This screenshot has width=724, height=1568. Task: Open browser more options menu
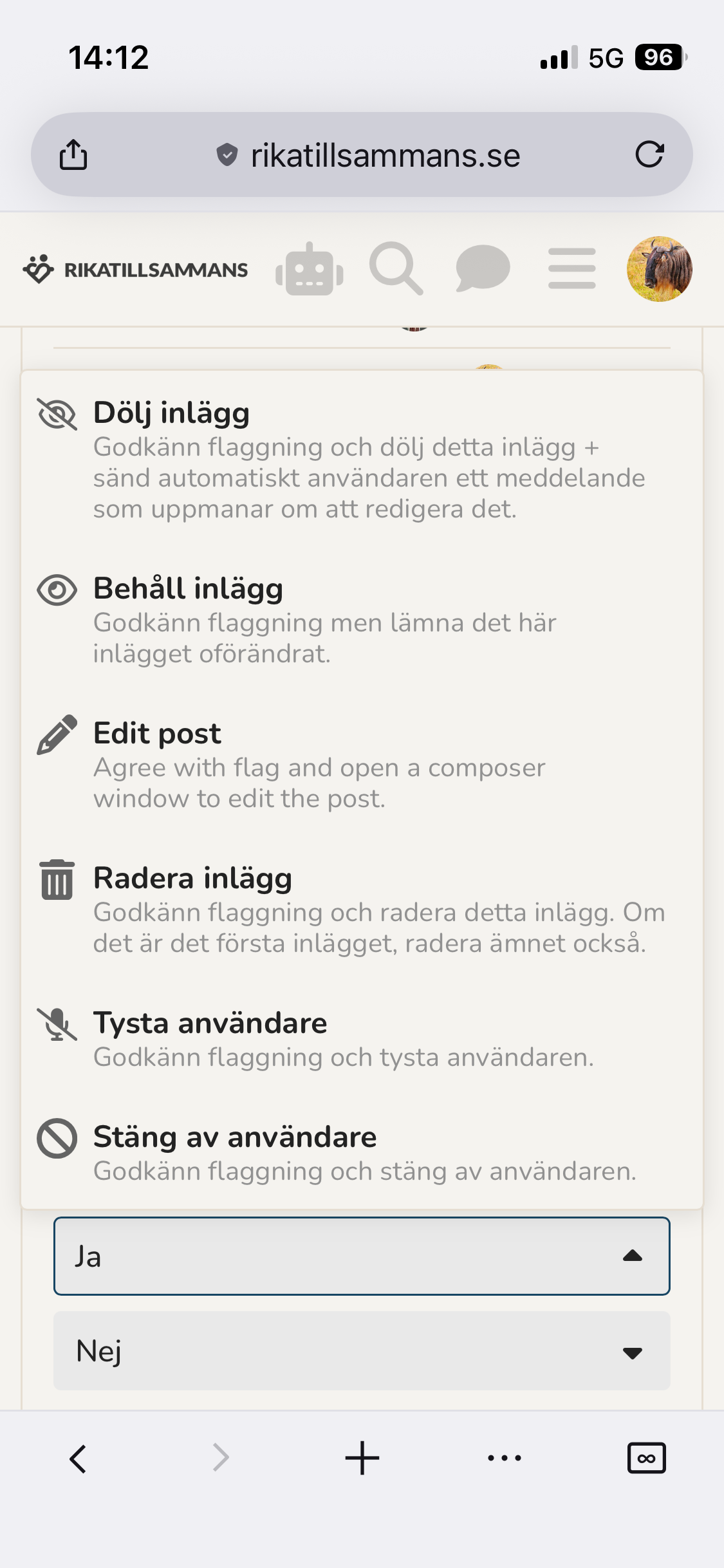[505, 1458]
